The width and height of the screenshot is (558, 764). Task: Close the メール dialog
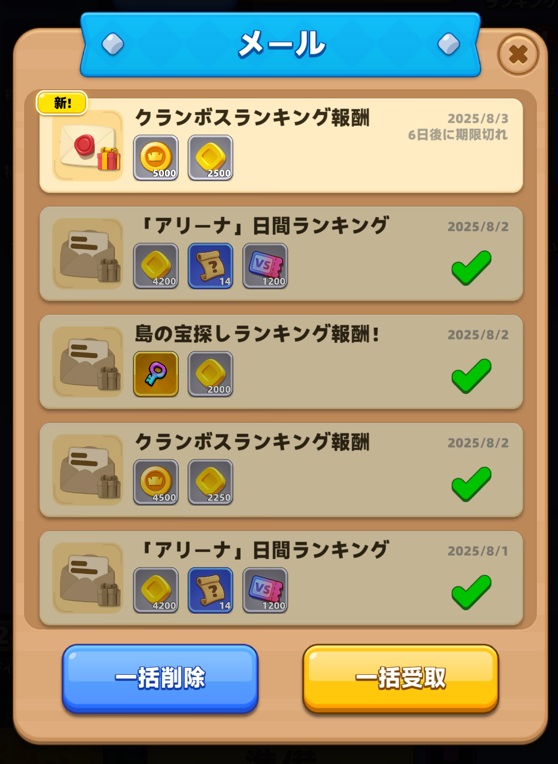point(518,55)
